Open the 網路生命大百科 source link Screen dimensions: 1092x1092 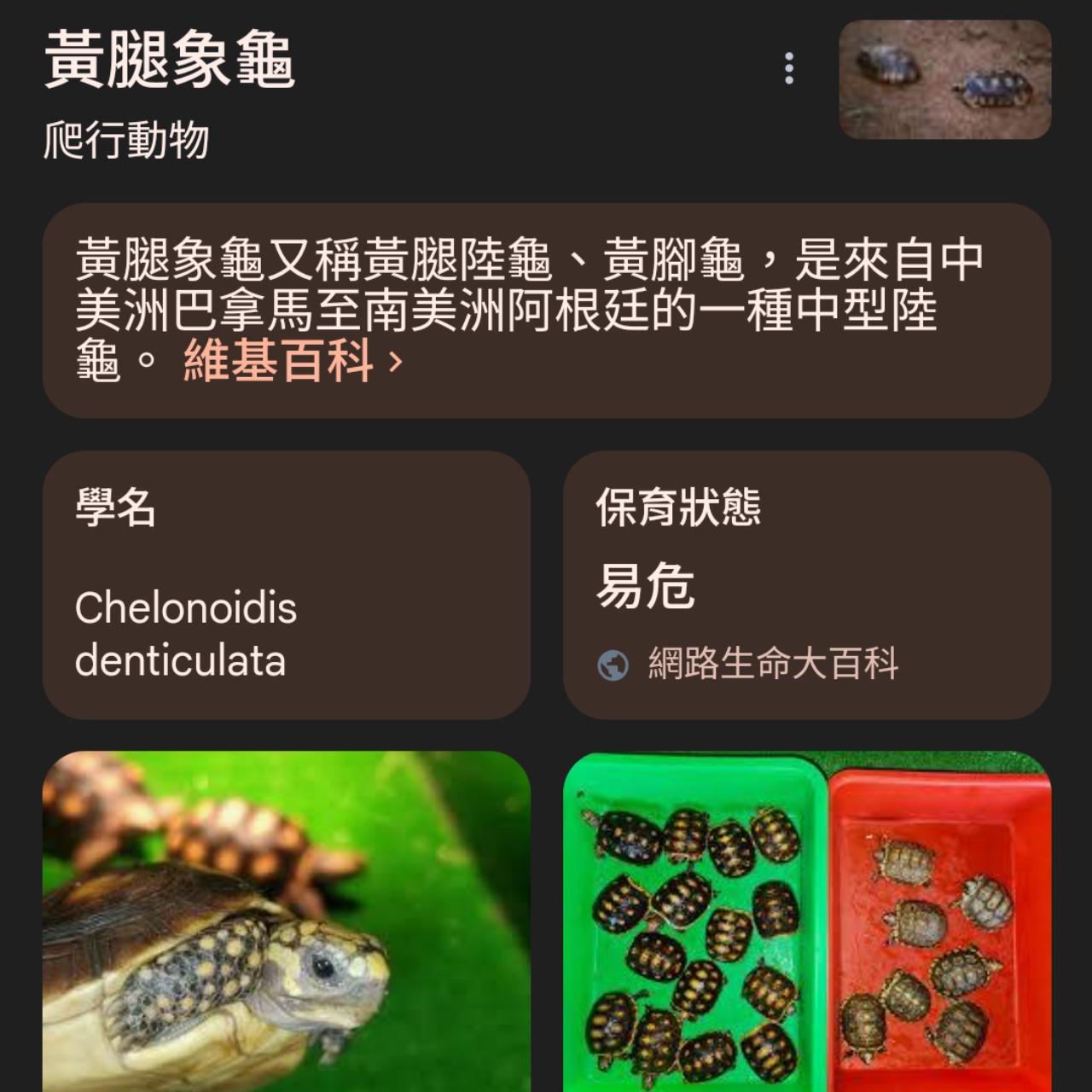click(772, 664)
